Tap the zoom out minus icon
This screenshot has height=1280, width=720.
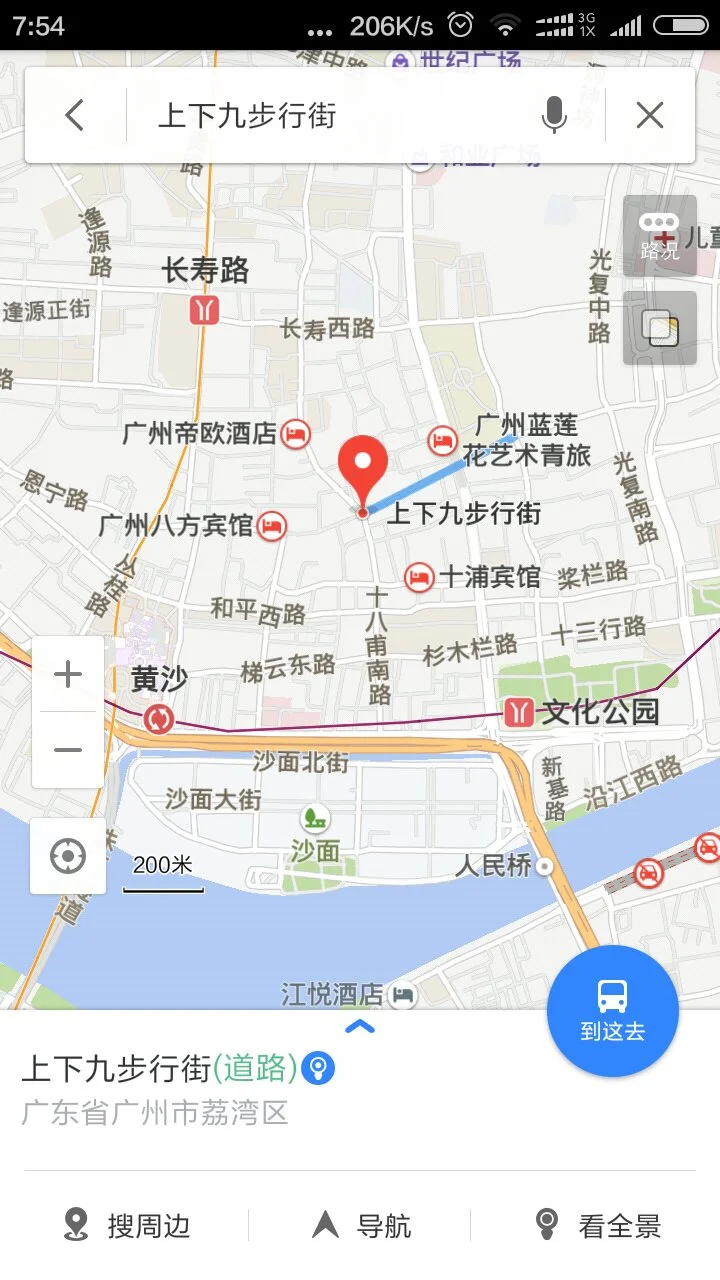point(67,749)
